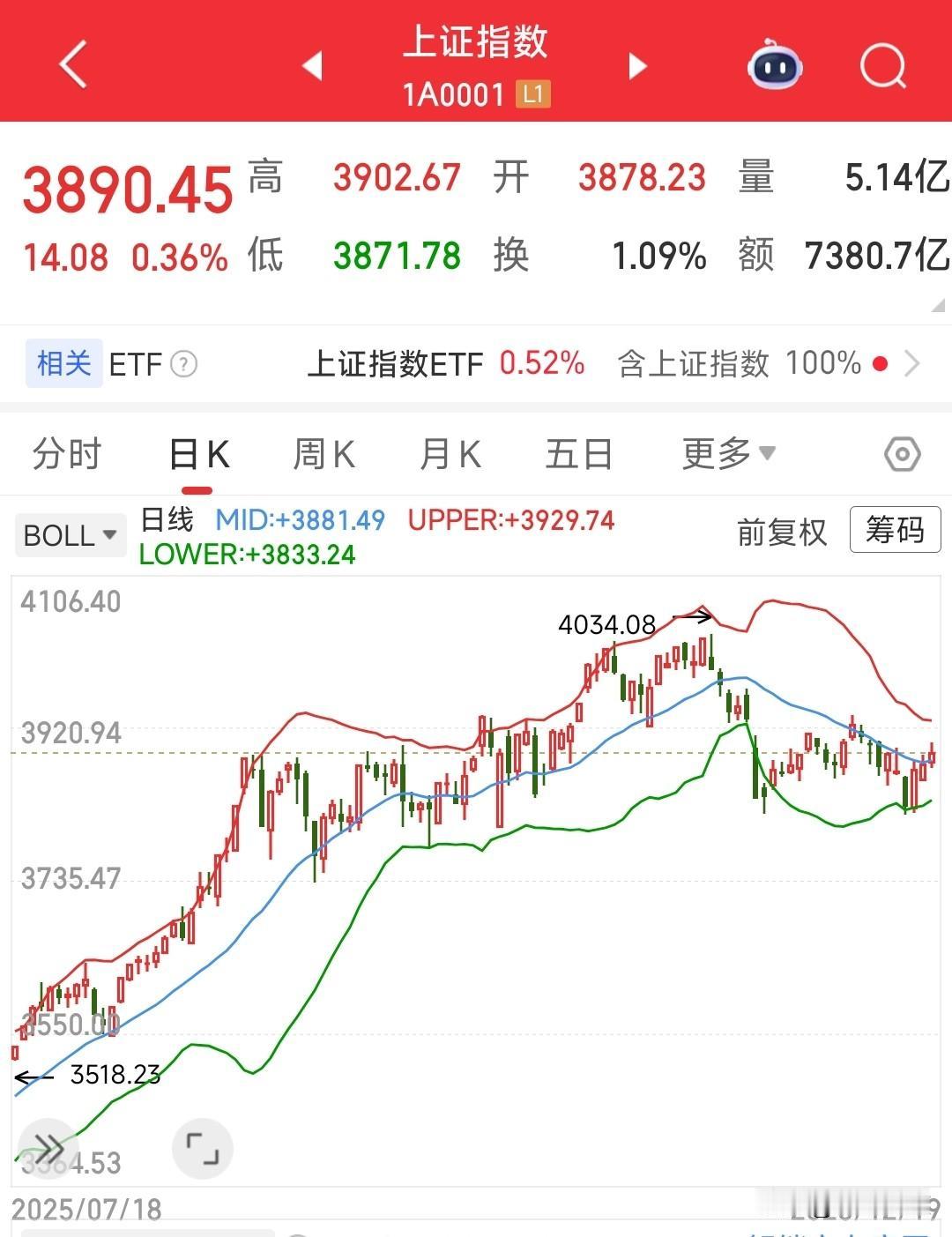Select the 相关 related tab toggle

pyautogui.click(x=63, y=364)
